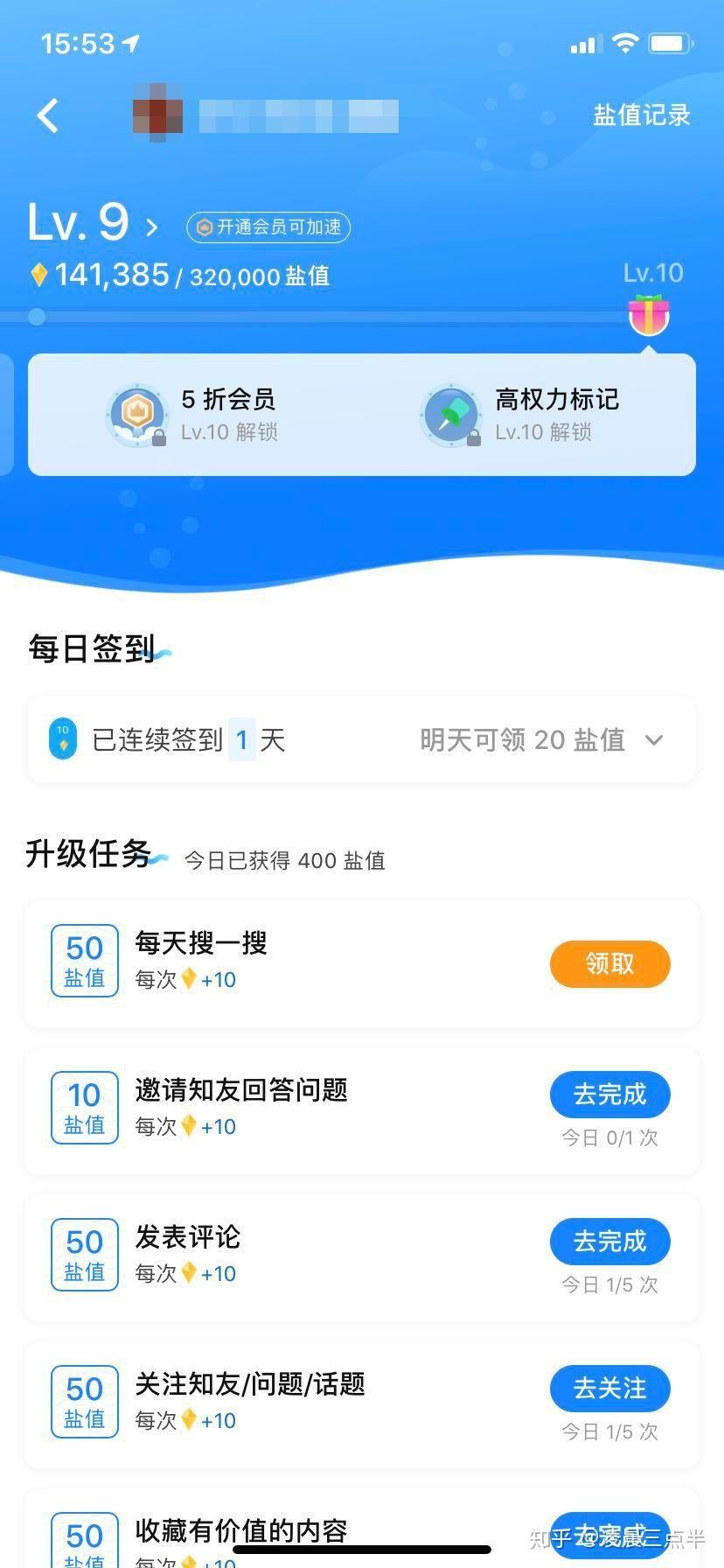Open the Lv.10 gift box reward
The image size is (724, 1568).
649,316
